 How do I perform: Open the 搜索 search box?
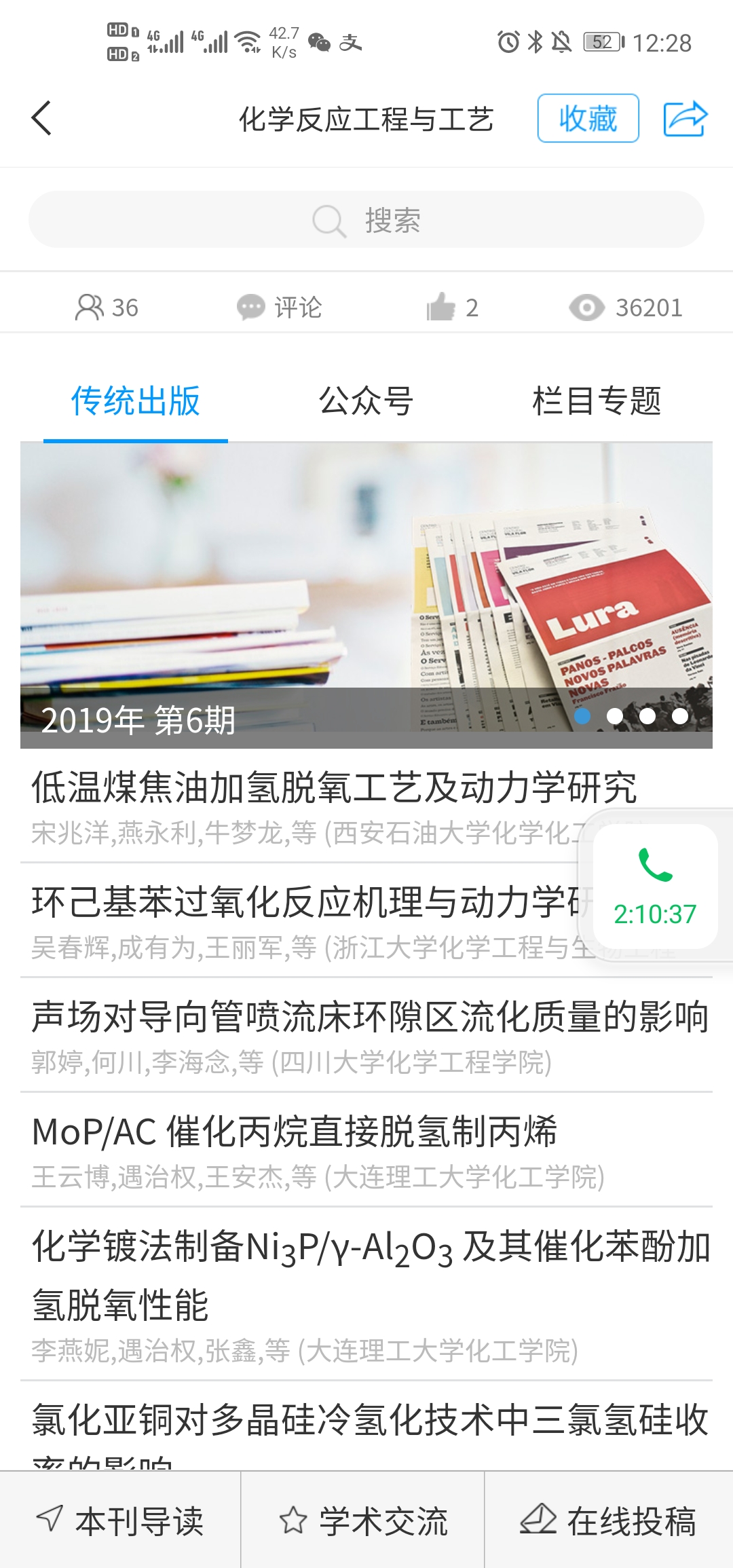click(366, 219)
